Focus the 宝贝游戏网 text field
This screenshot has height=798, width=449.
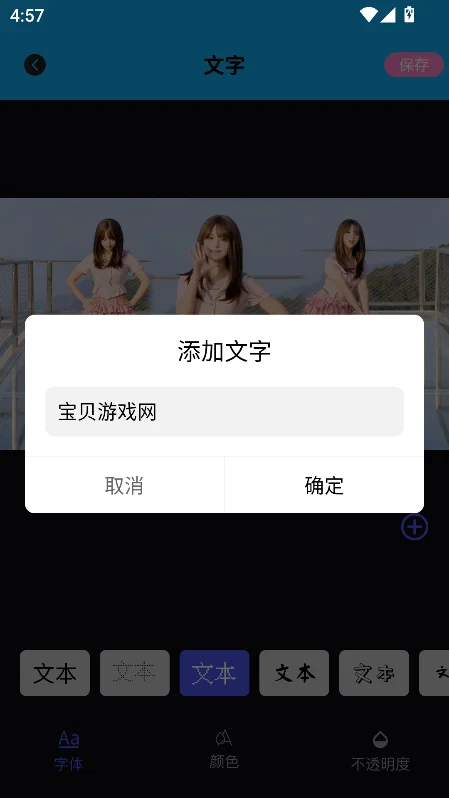tap(224, 411)
